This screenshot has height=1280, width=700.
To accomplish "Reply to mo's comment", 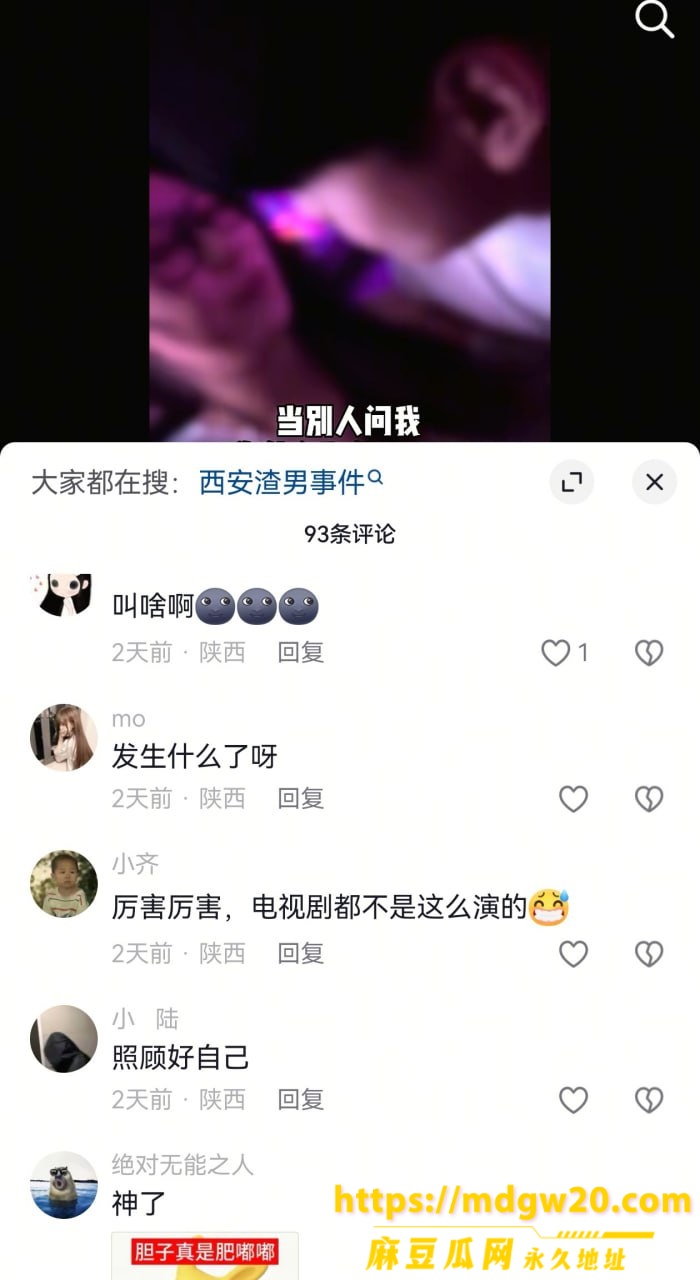I will pos(300,798).
